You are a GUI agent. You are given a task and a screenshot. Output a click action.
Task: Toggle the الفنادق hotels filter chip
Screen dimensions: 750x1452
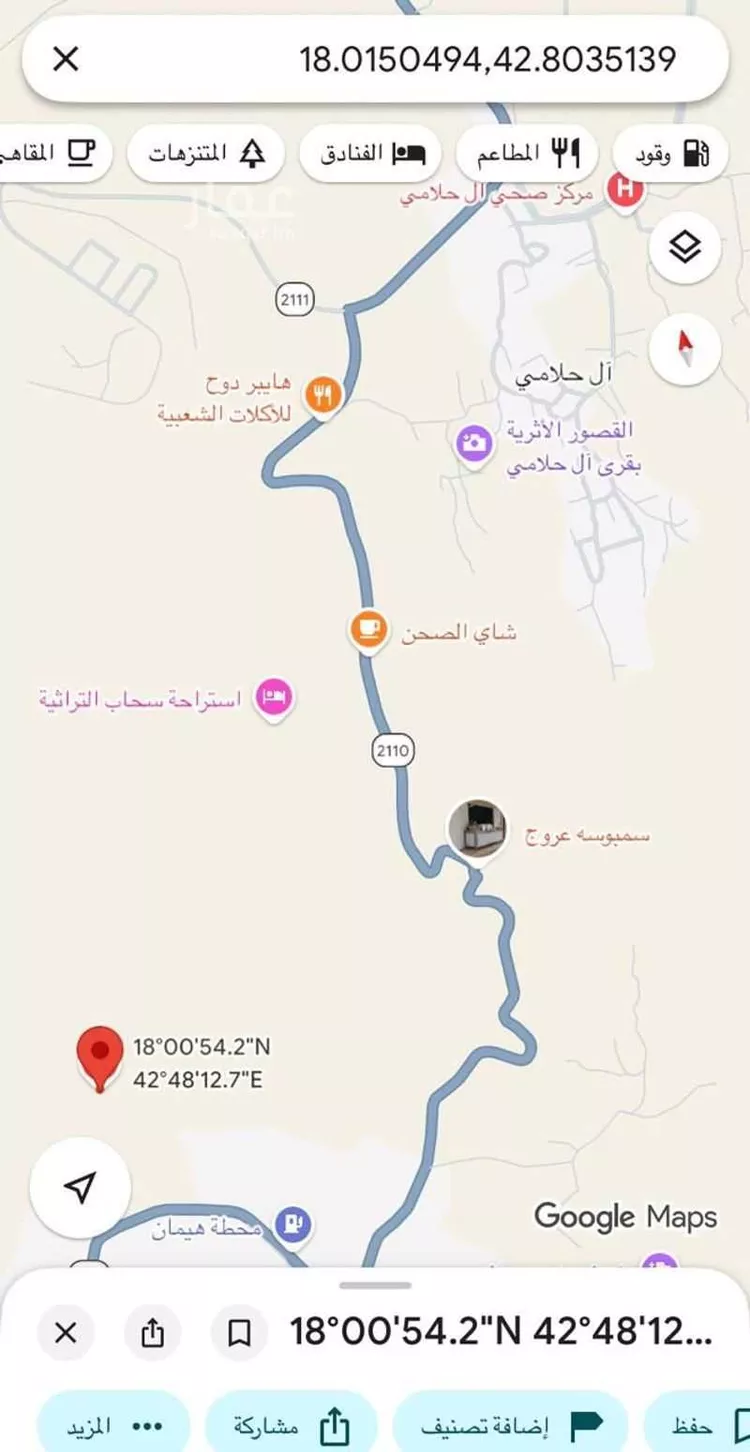[x=370, y=151]
